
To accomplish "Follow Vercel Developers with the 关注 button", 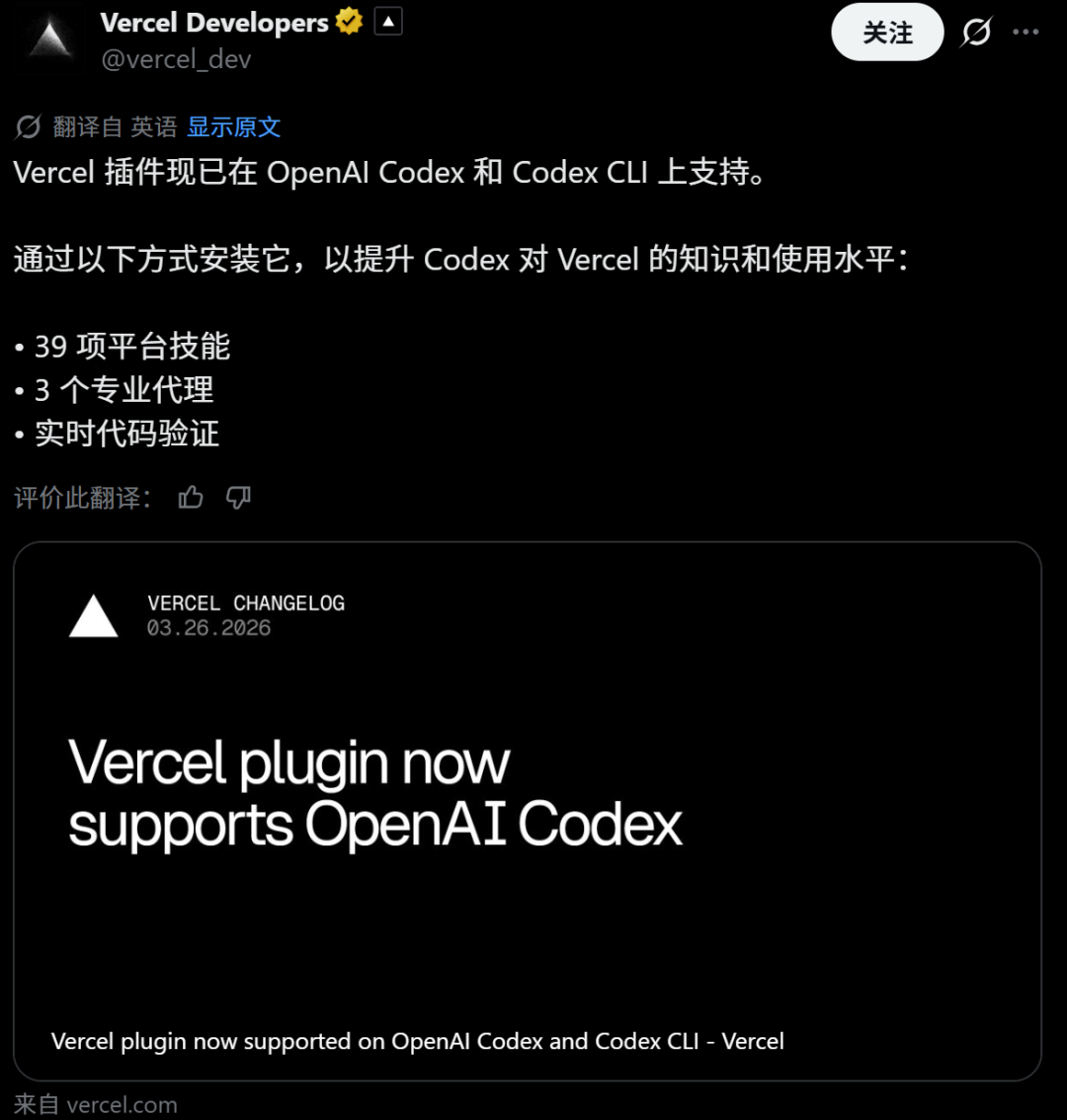I will (887, 33).
